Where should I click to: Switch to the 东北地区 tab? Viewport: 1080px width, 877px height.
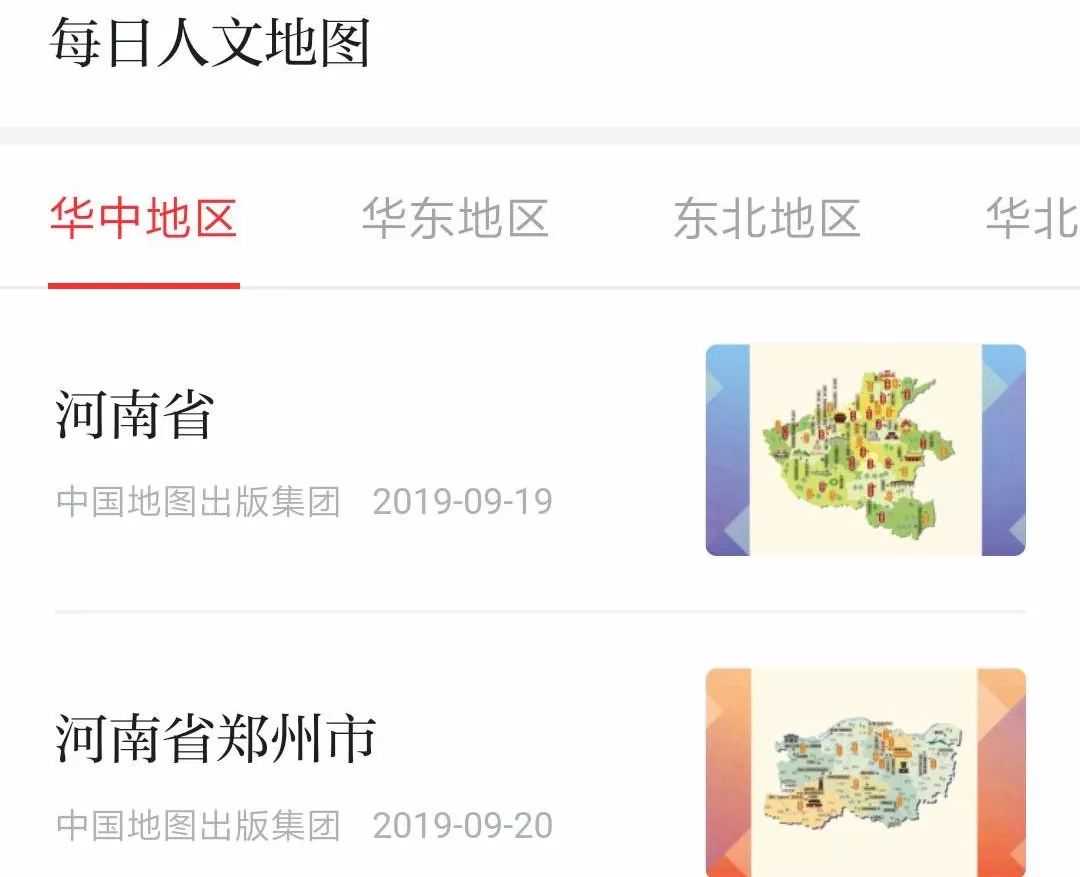[767, 219]
